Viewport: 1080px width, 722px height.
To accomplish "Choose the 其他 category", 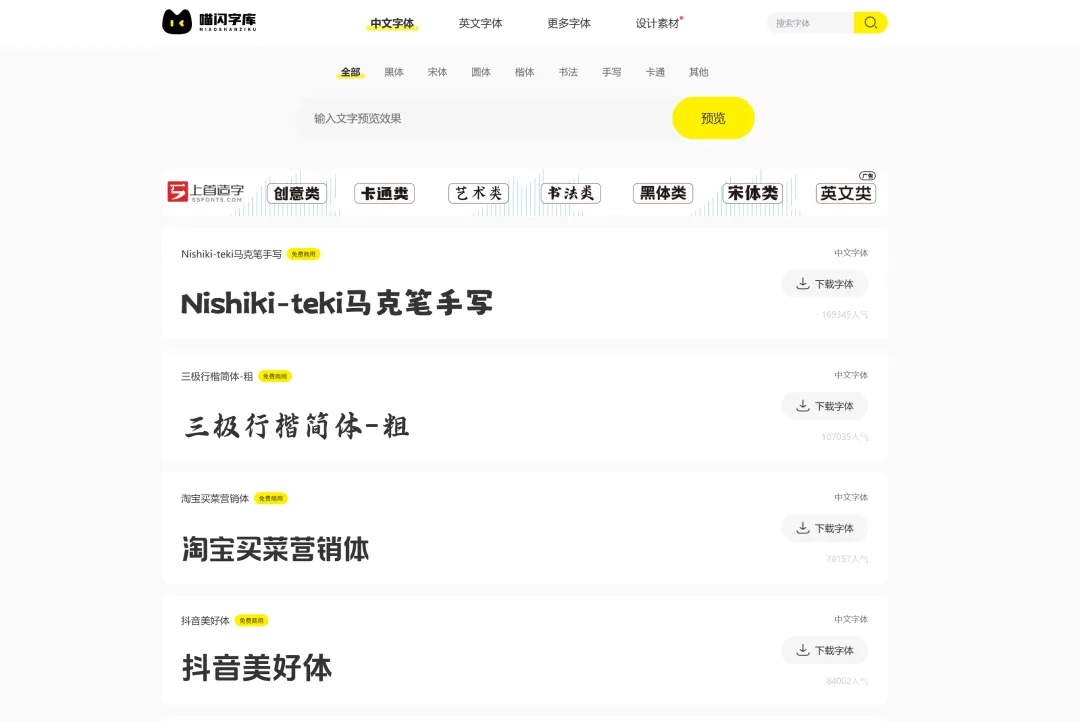I will click(x=698, y=72).
